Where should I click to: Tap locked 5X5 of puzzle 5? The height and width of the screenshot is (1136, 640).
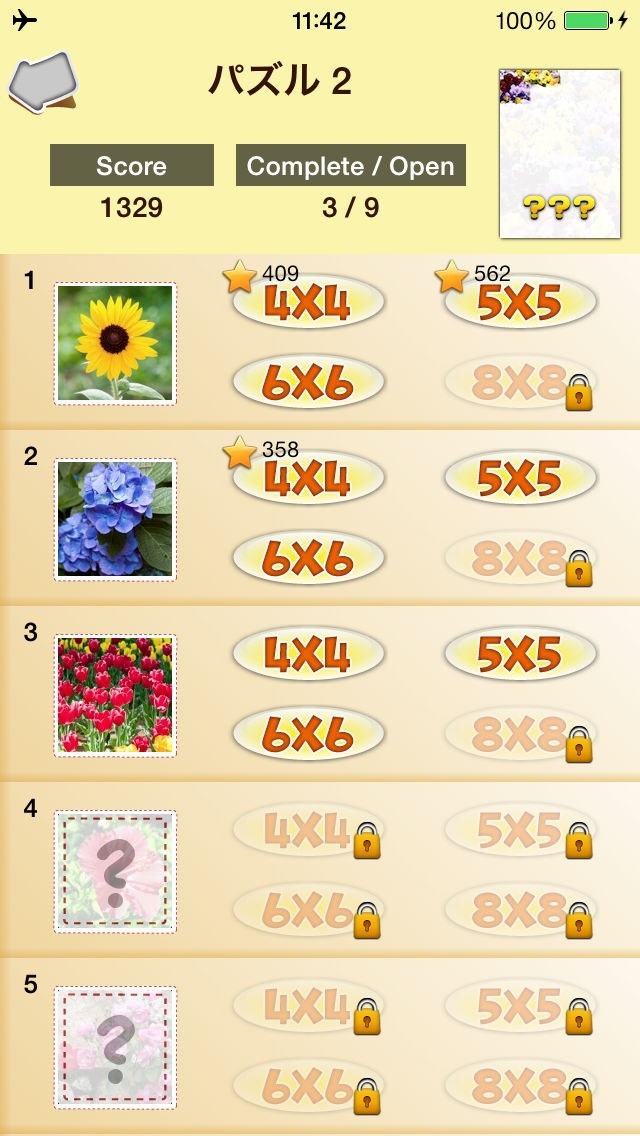520,1007
